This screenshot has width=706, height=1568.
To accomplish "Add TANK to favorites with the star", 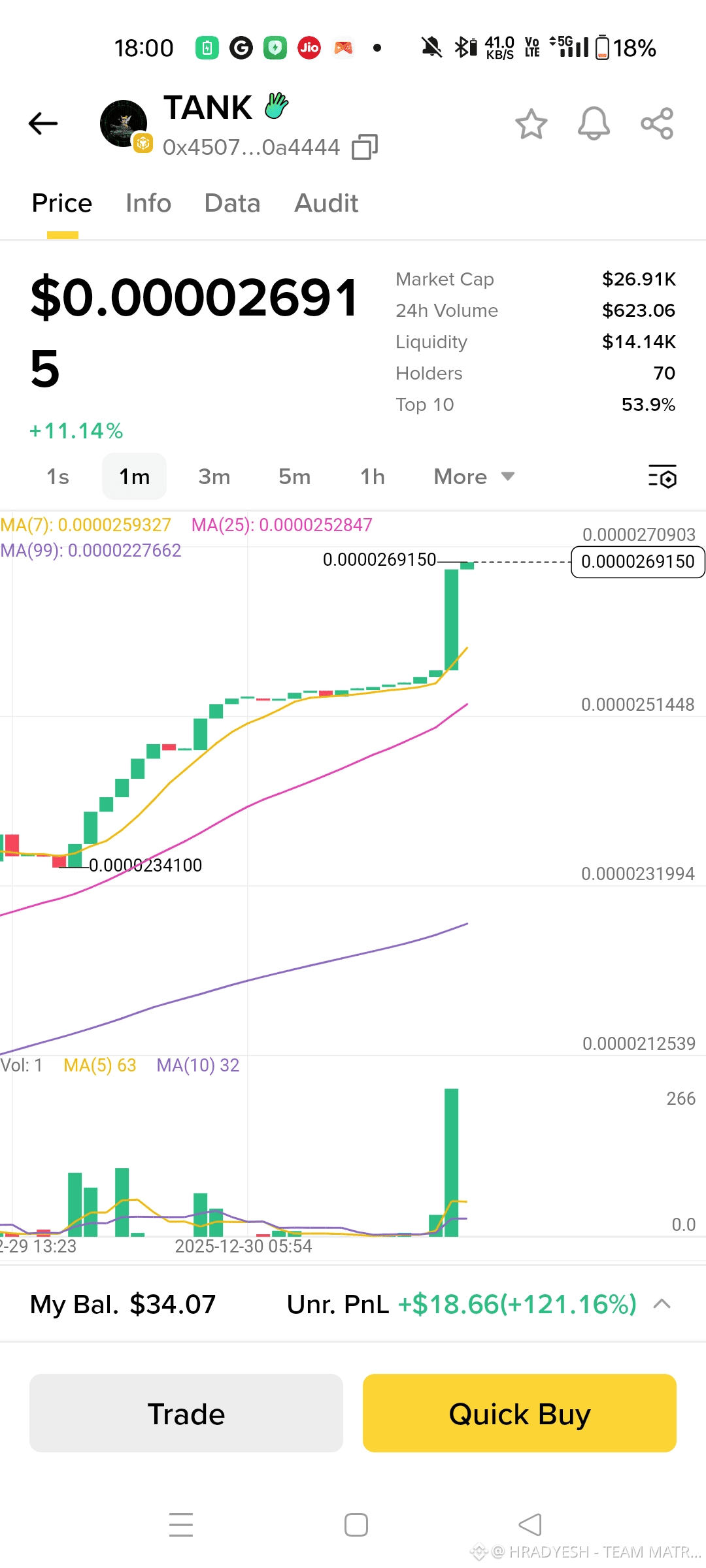I will coord(531,124).
